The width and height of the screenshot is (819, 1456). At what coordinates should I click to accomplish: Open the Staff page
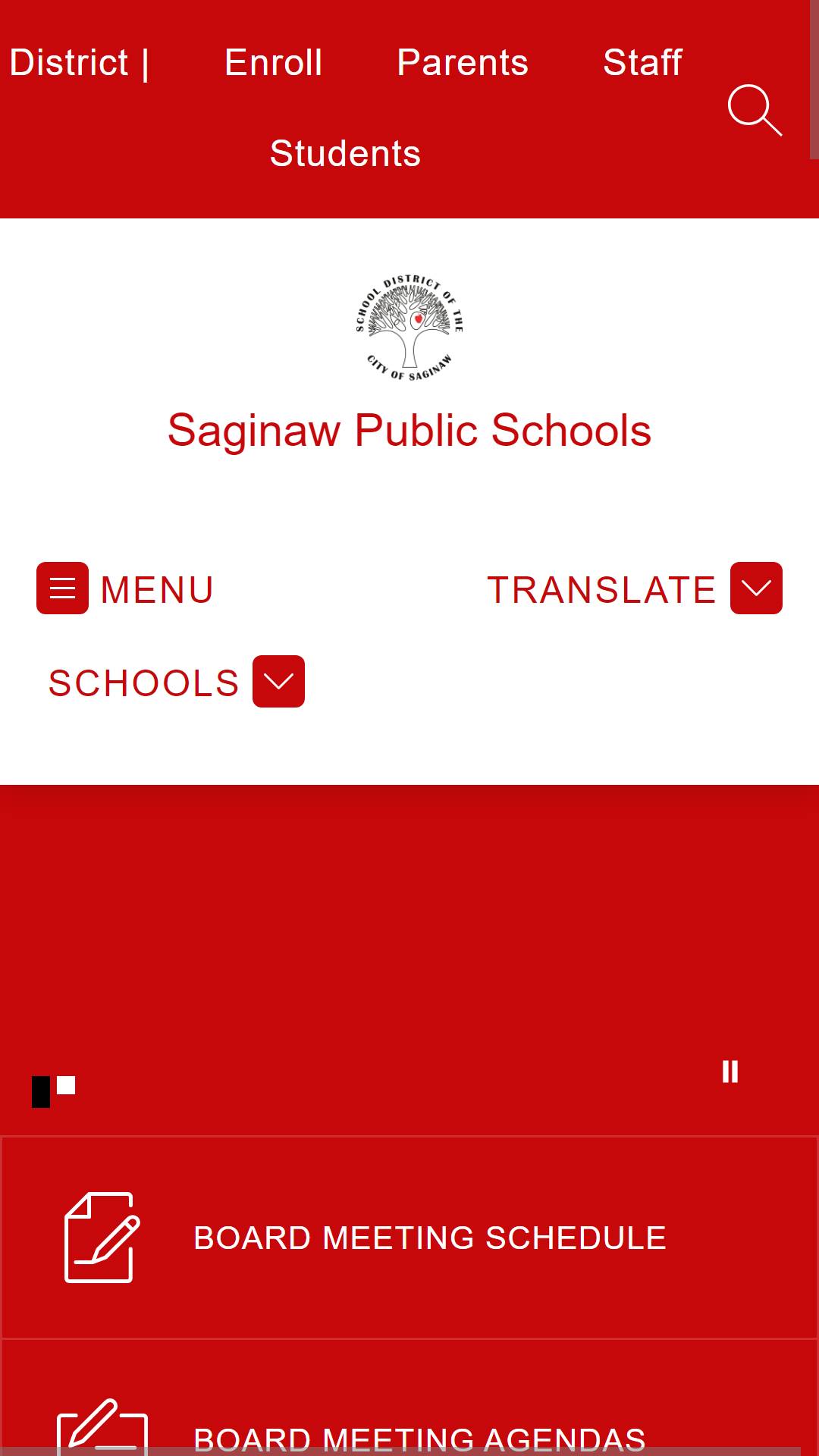pyautogui.click(x=642, y=63)
